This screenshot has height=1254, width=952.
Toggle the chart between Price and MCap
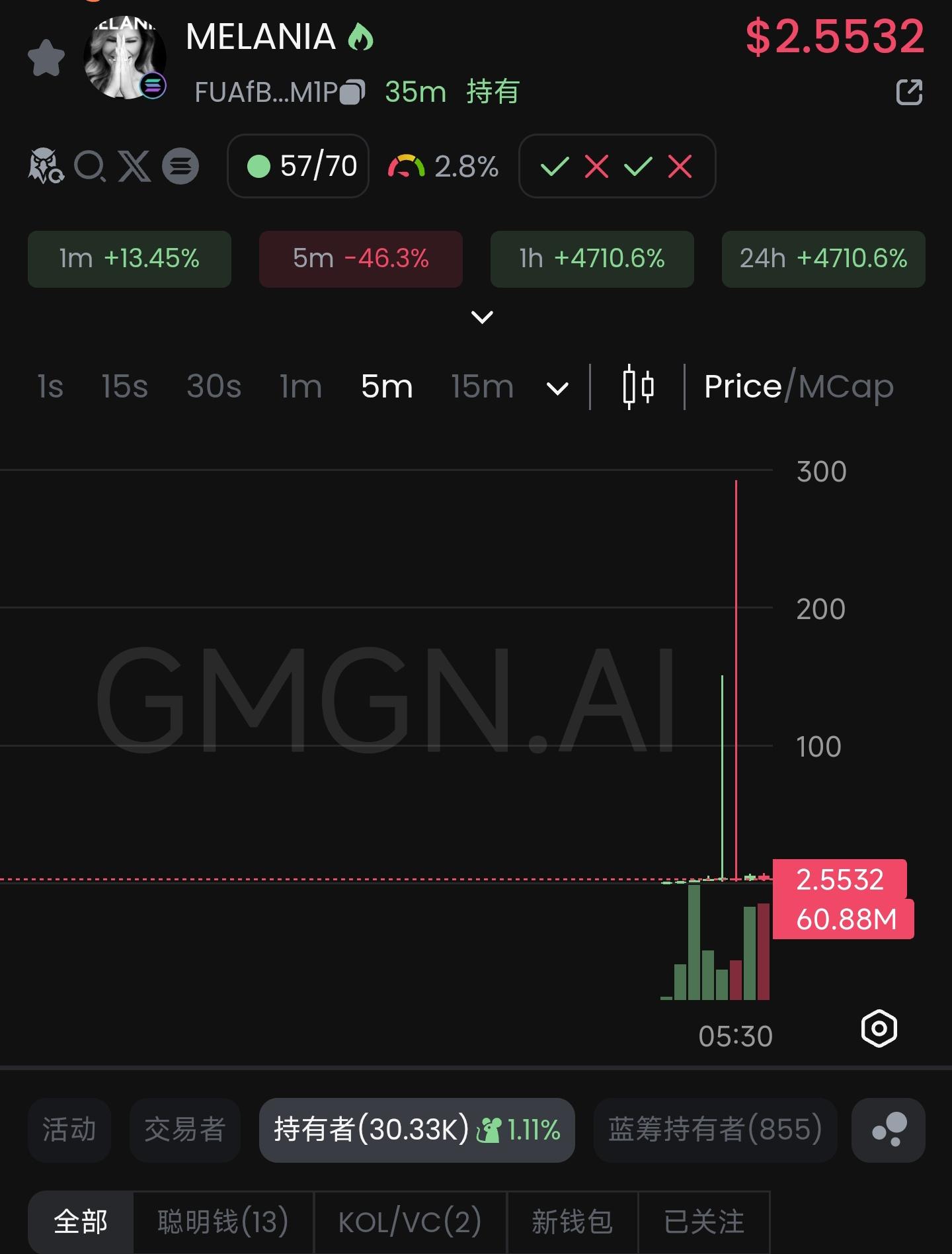click(799, 386)
